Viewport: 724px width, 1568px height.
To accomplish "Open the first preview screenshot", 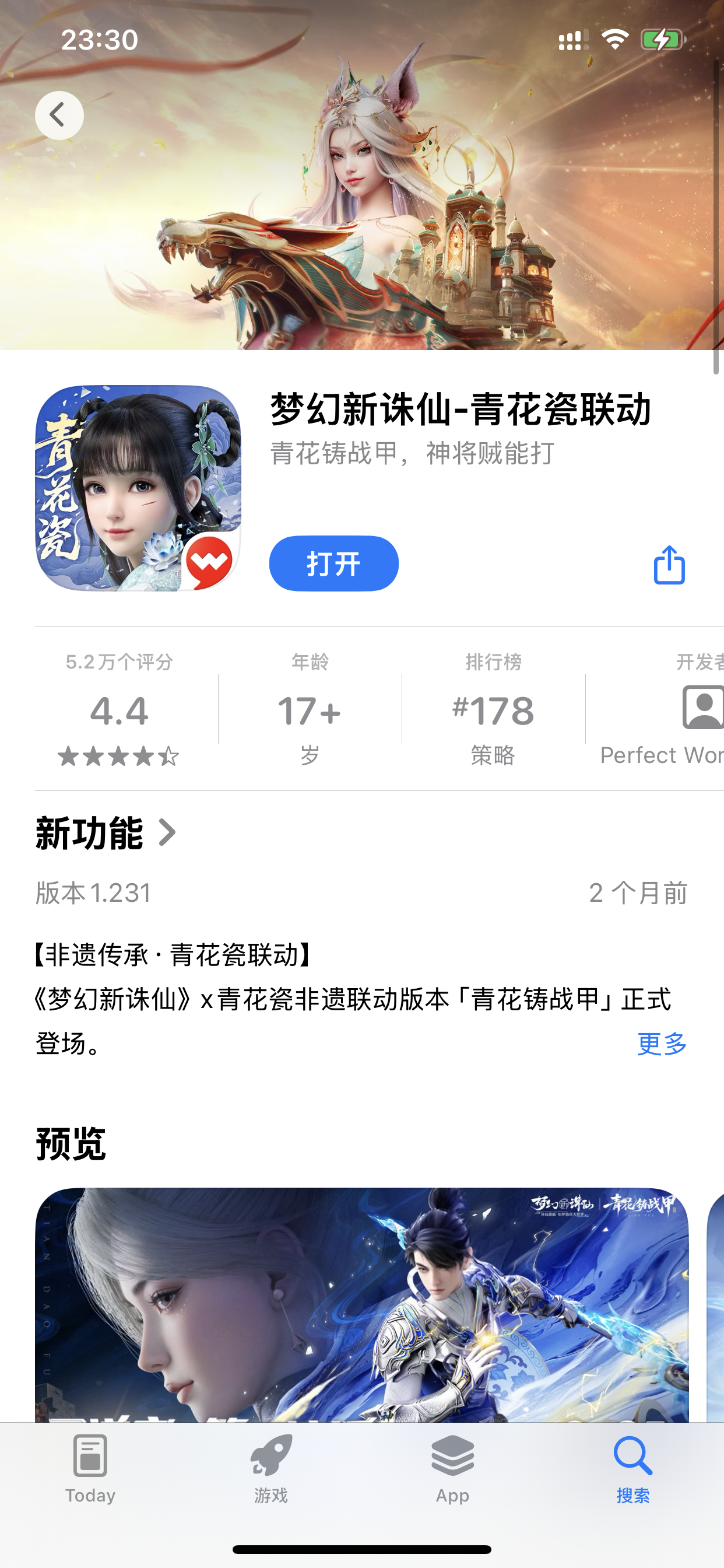I will point(361,1303).
